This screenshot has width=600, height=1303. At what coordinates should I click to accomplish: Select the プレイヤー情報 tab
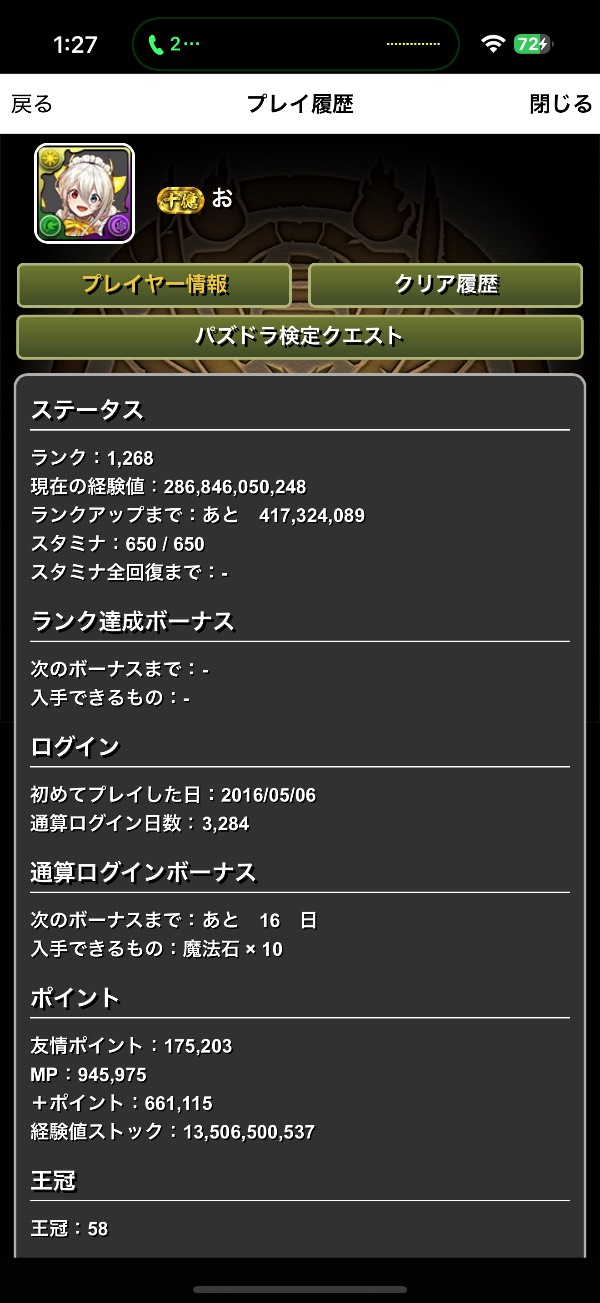pyautogui.click(x=154, y=285)
